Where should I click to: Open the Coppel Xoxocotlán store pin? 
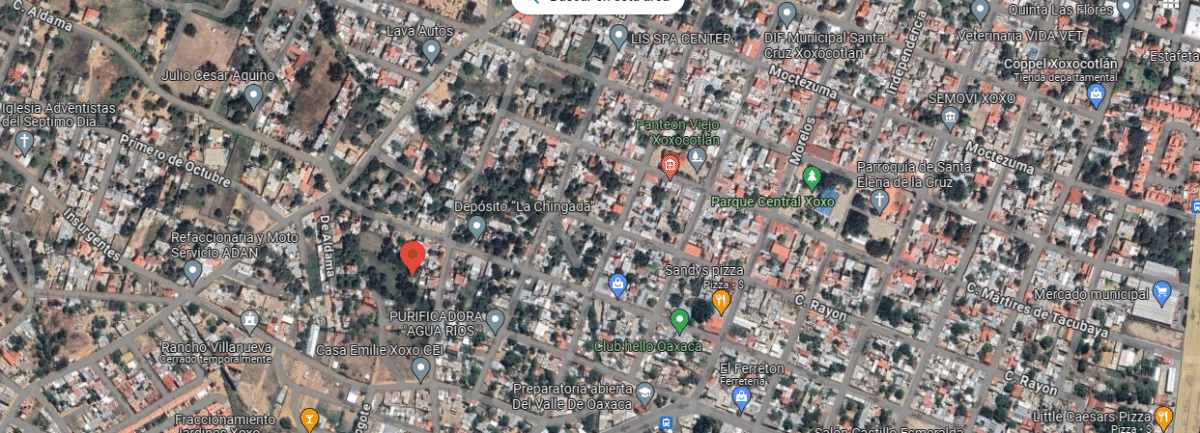point(1096,95)
